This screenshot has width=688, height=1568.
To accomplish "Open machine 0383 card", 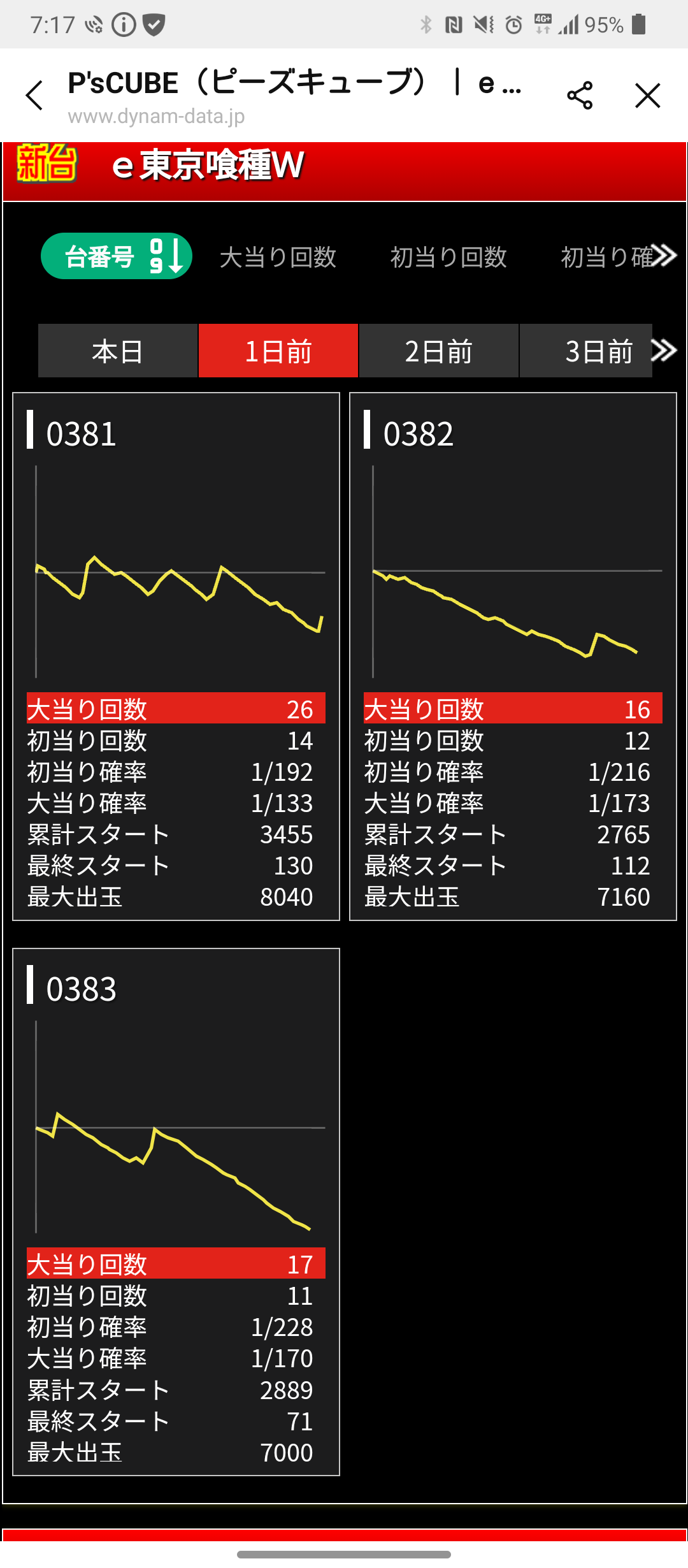I will 176,1212.
